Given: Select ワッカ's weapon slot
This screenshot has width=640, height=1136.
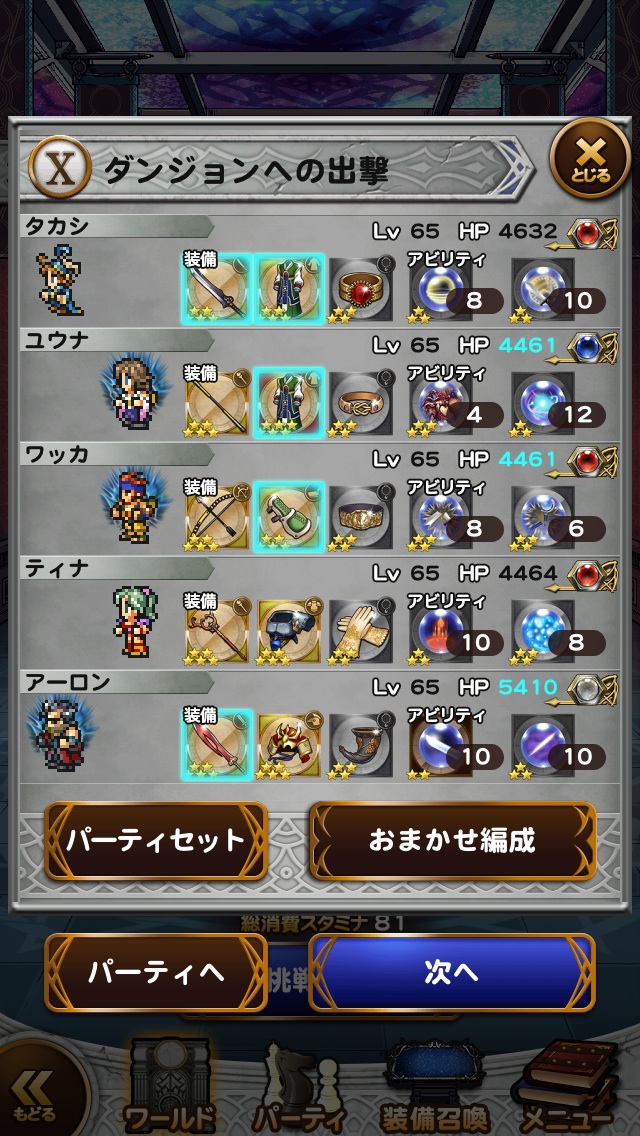Looking at the screenshot, I should [x=218, y=516].
